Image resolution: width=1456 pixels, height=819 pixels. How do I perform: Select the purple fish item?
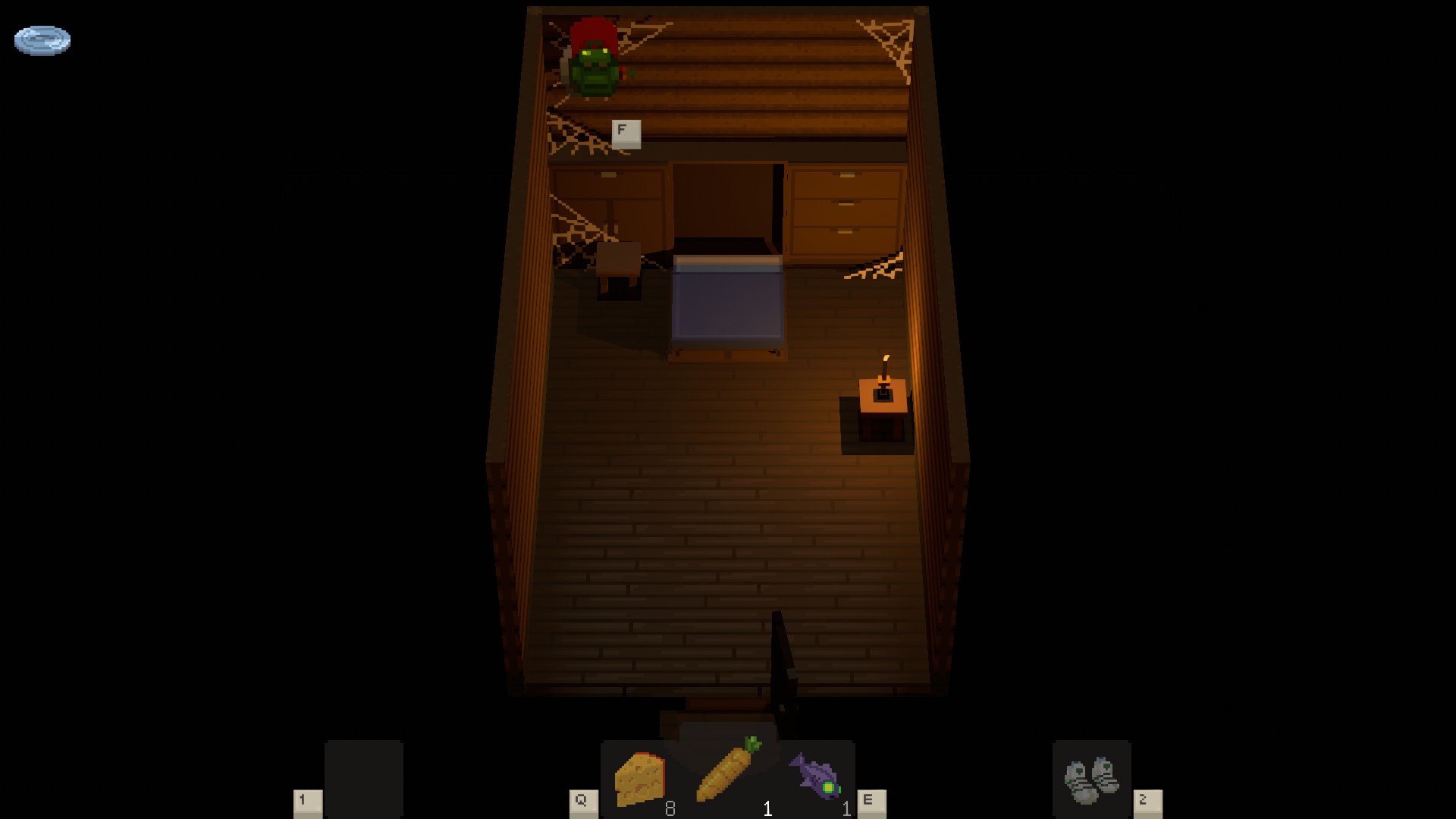tap(815, 777)
